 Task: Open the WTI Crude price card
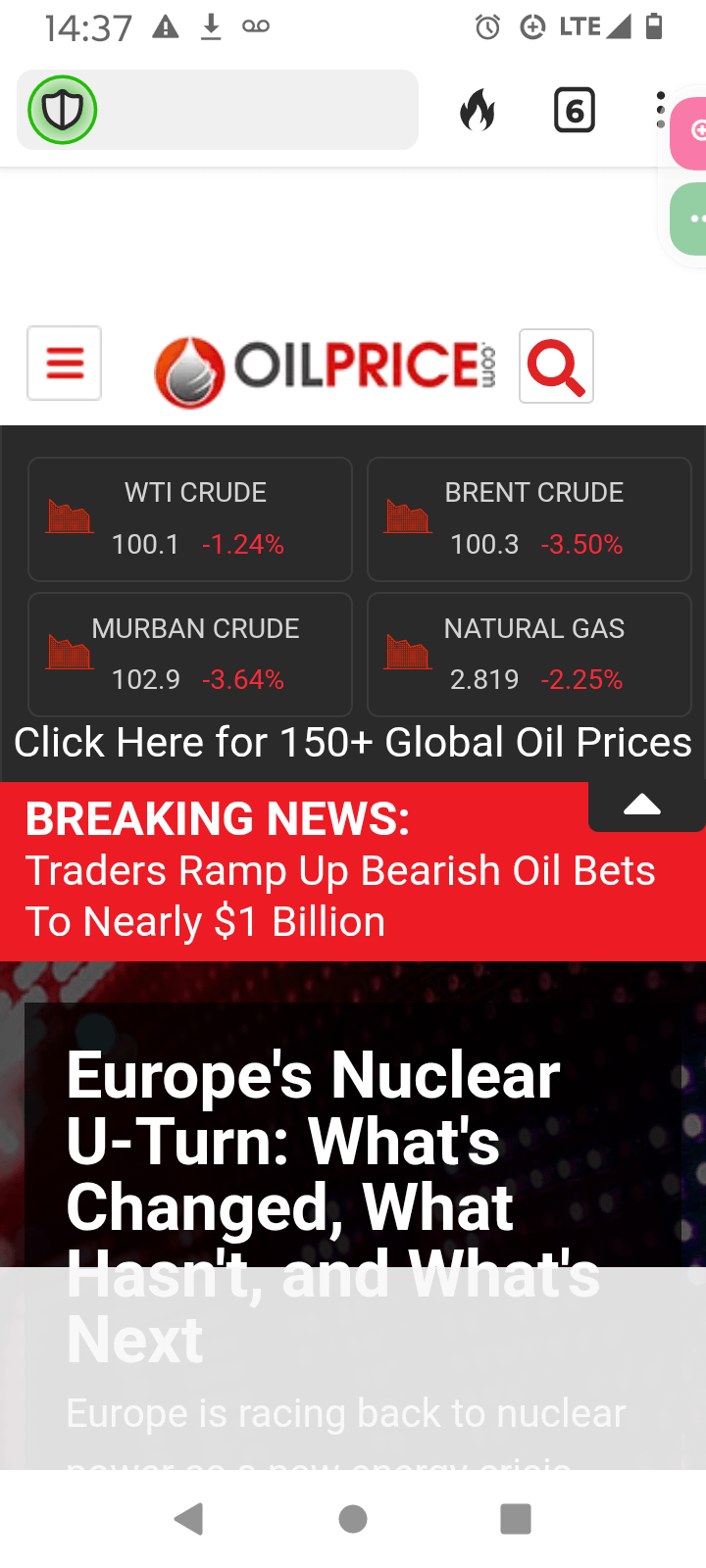tap(190, 519)
